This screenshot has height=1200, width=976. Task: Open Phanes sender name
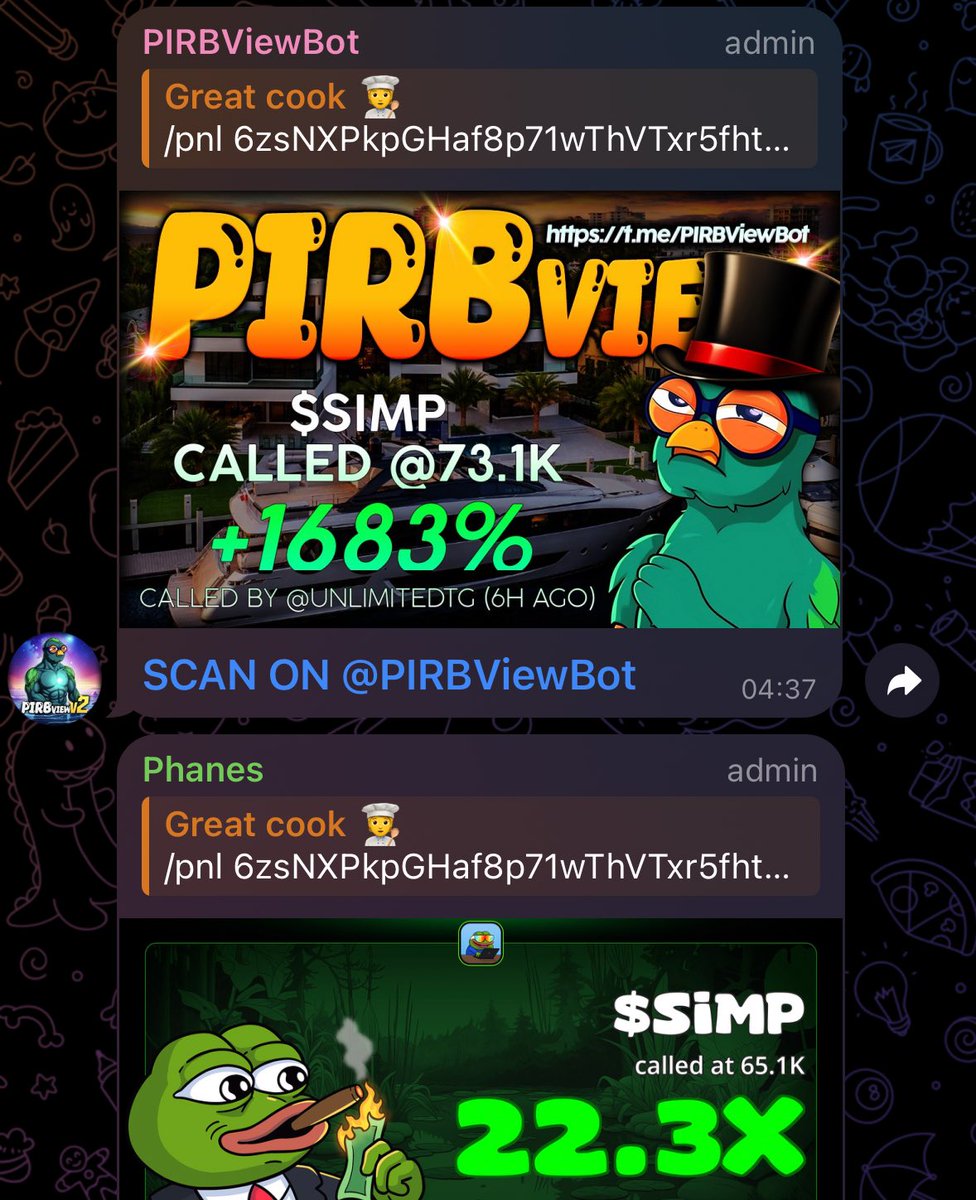(203, 769)
